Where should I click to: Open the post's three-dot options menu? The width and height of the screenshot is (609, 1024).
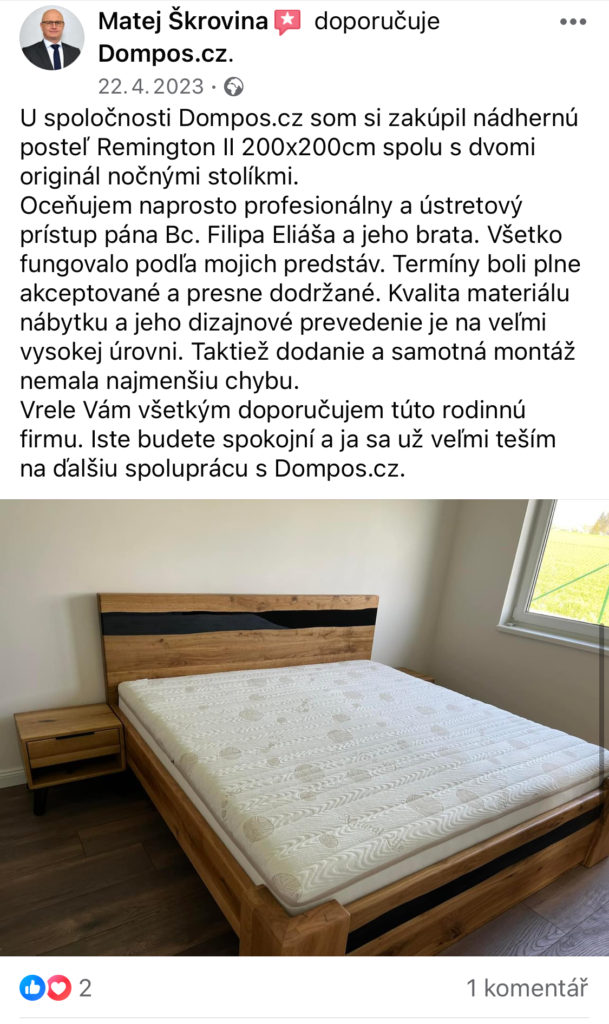click(573, 22)
